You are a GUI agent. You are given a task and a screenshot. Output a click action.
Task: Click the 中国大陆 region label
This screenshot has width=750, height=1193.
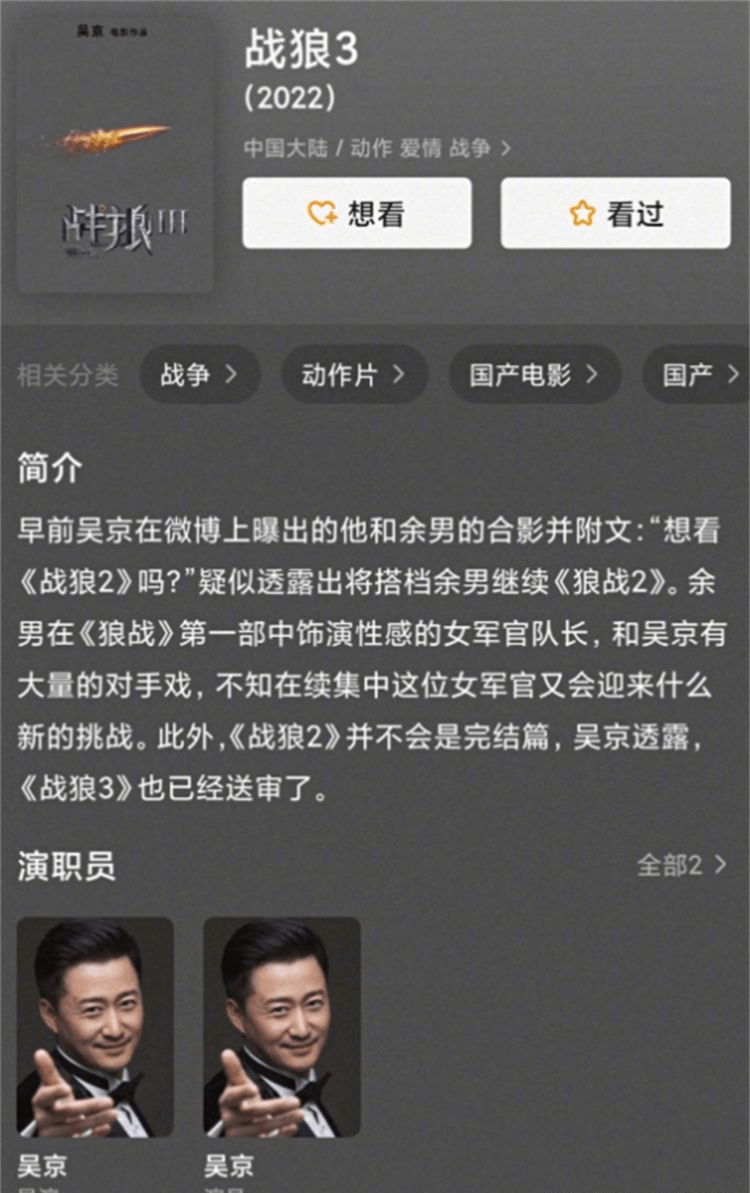[x=285, y=148]
